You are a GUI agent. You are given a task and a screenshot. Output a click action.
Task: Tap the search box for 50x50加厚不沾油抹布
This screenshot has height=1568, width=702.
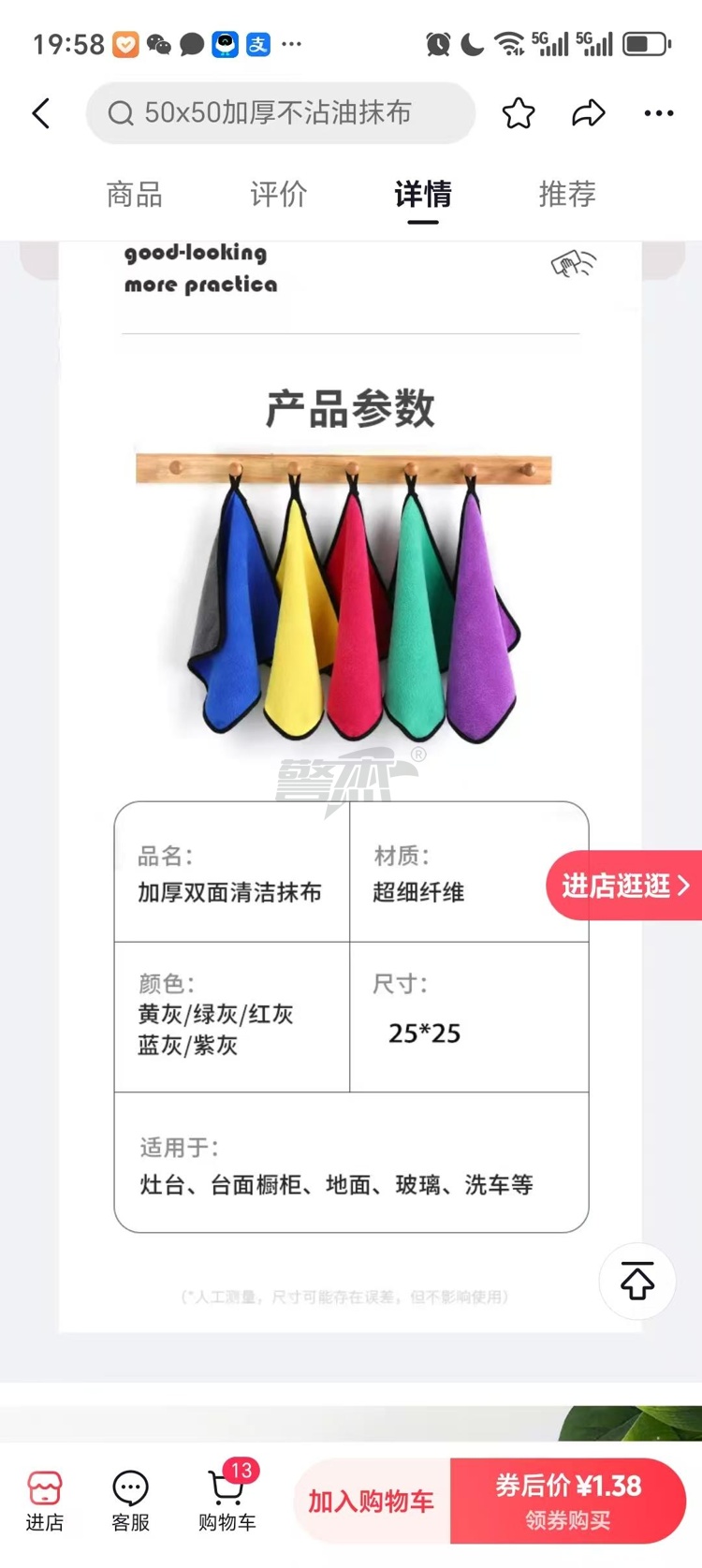pos(280,113)
